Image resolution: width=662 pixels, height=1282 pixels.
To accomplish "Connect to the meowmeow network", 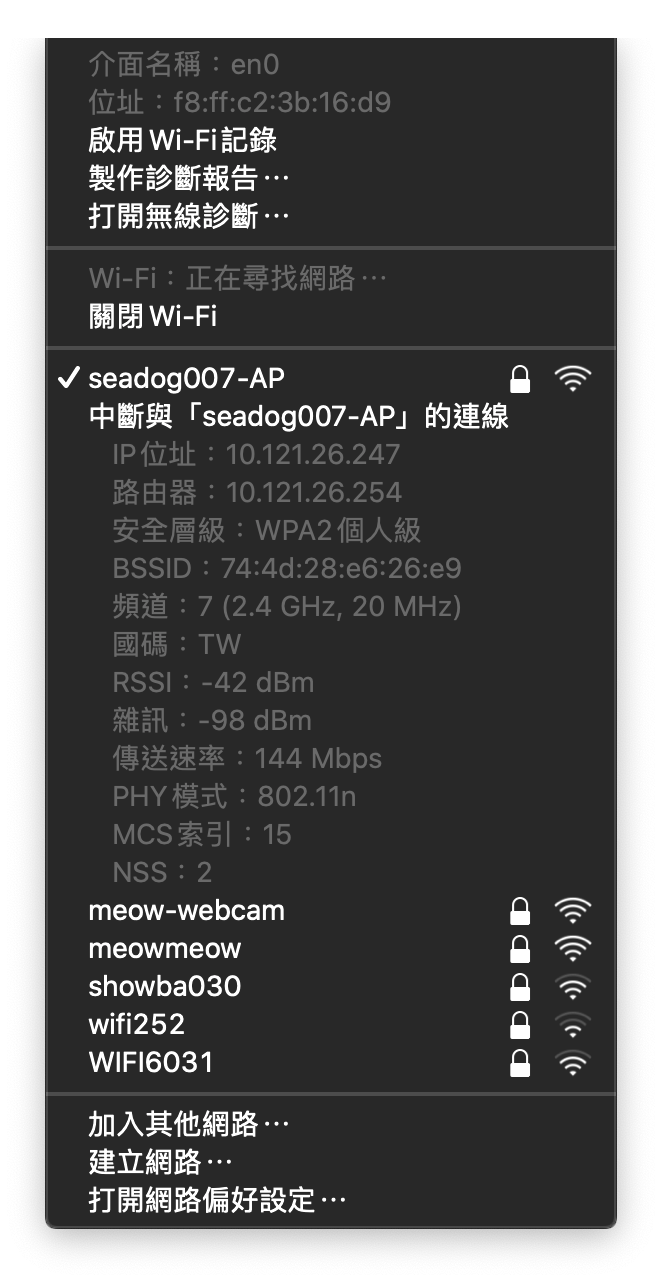I will pyautogui.click(x=165, y=949).
